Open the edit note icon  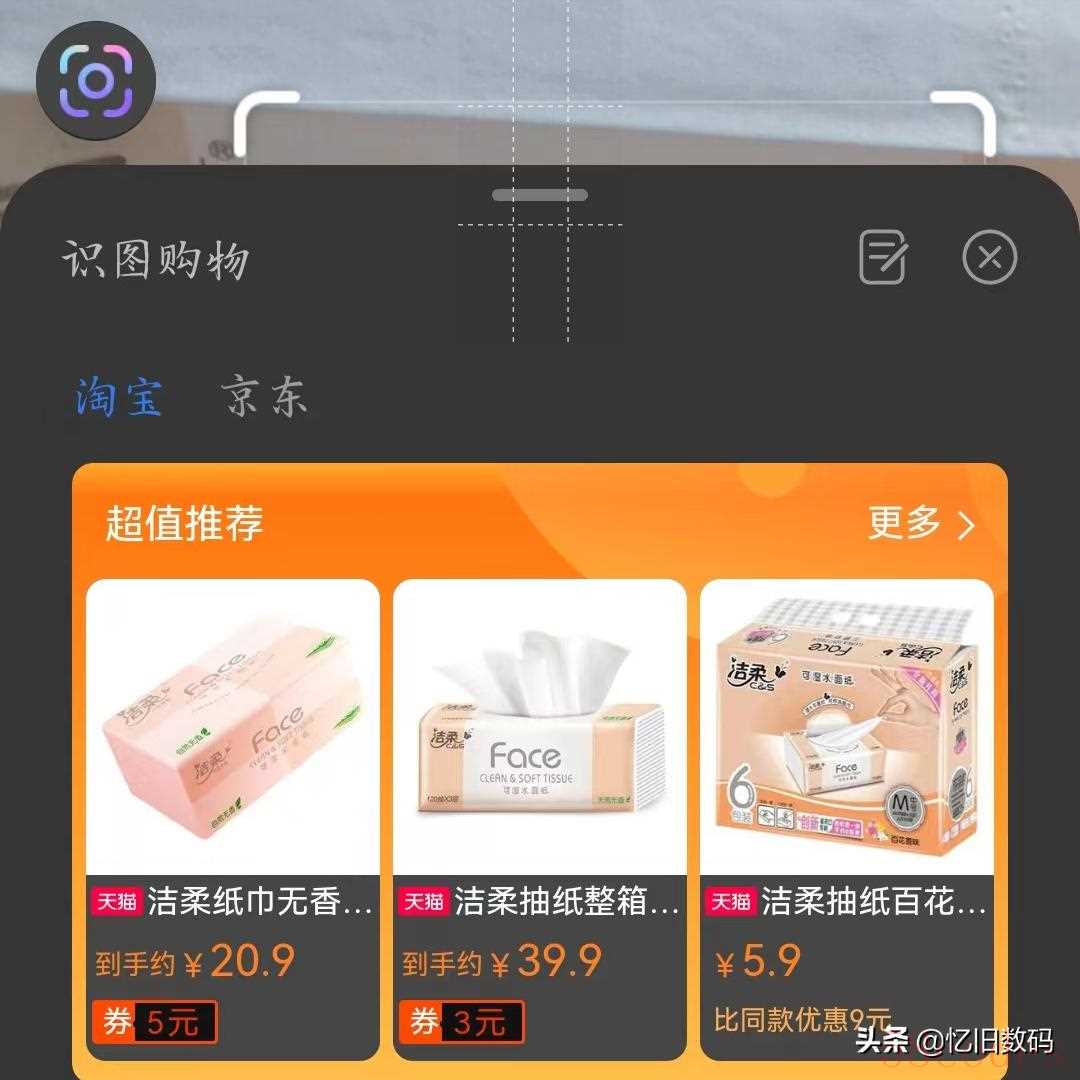click(x=884, y=258)
